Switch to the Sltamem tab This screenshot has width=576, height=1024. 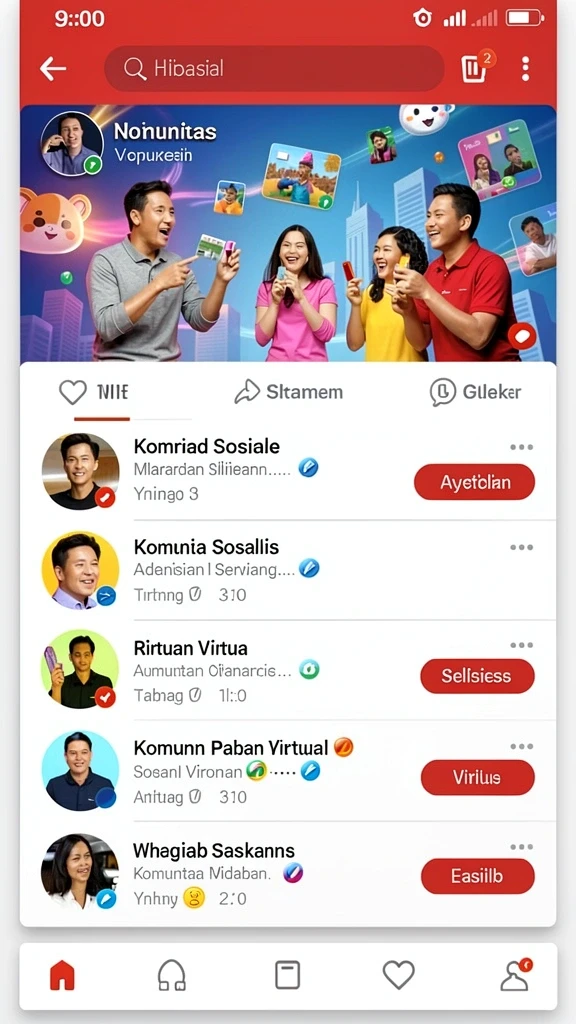click(x=288, y=392)
